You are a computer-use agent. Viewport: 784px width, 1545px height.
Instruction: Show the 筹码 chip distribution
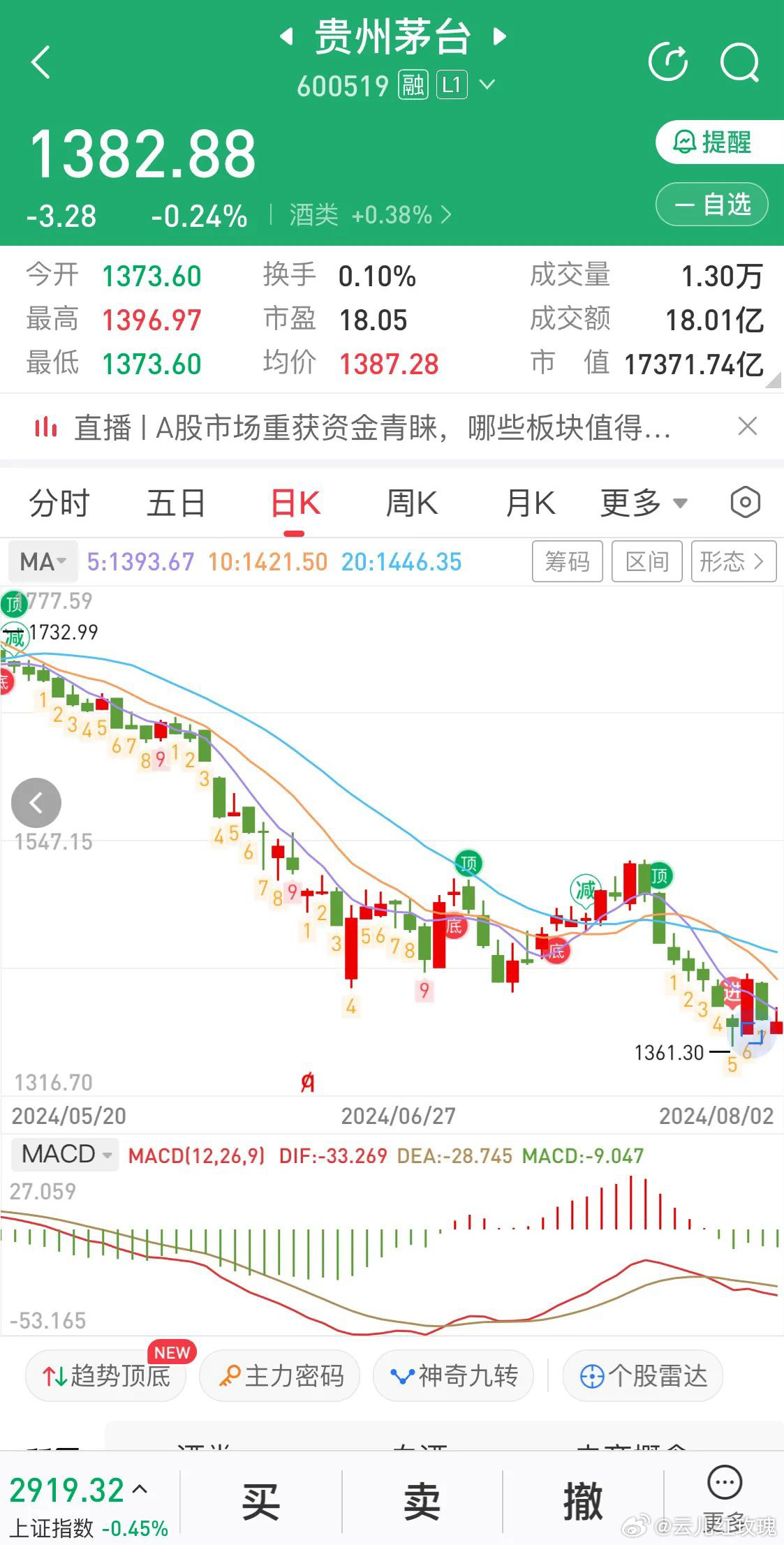pyautogui.click(x=567, y=561)
